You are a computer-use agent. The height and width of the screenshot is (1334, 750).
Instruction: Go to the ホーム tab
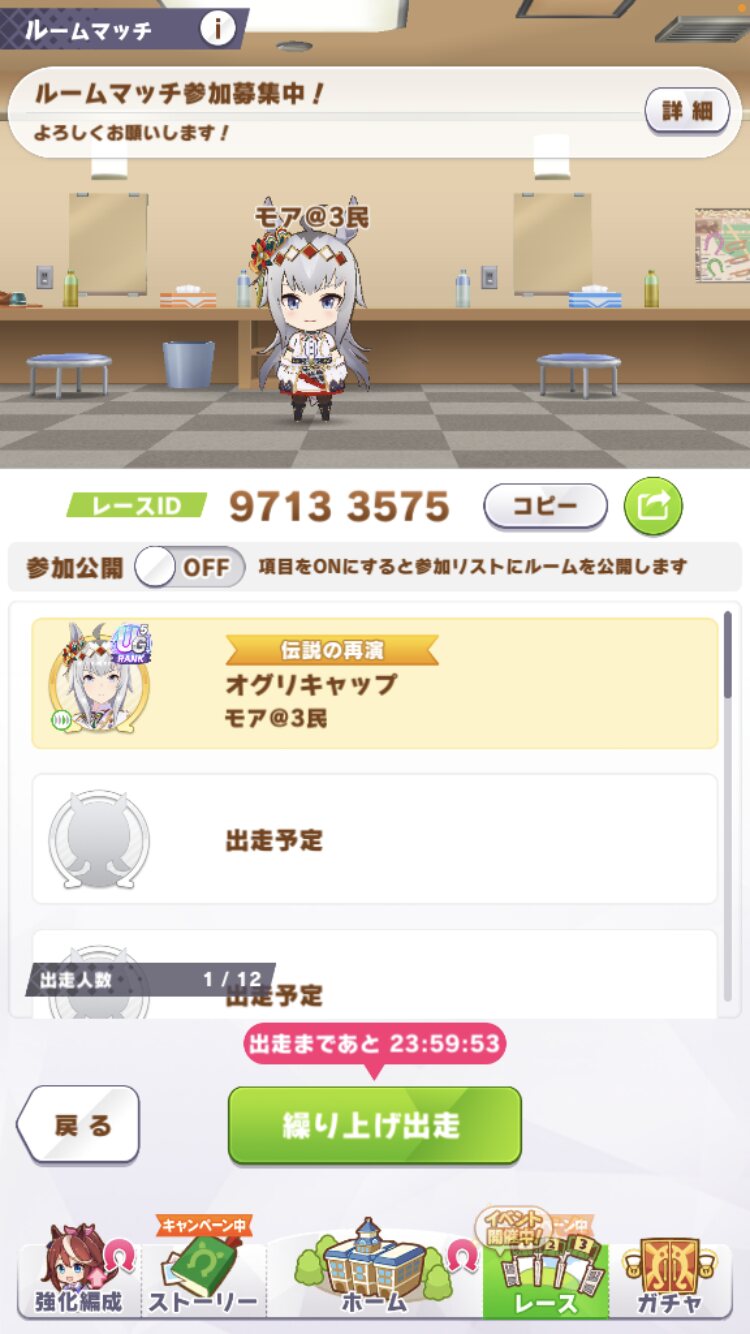tap(375, 1268)
